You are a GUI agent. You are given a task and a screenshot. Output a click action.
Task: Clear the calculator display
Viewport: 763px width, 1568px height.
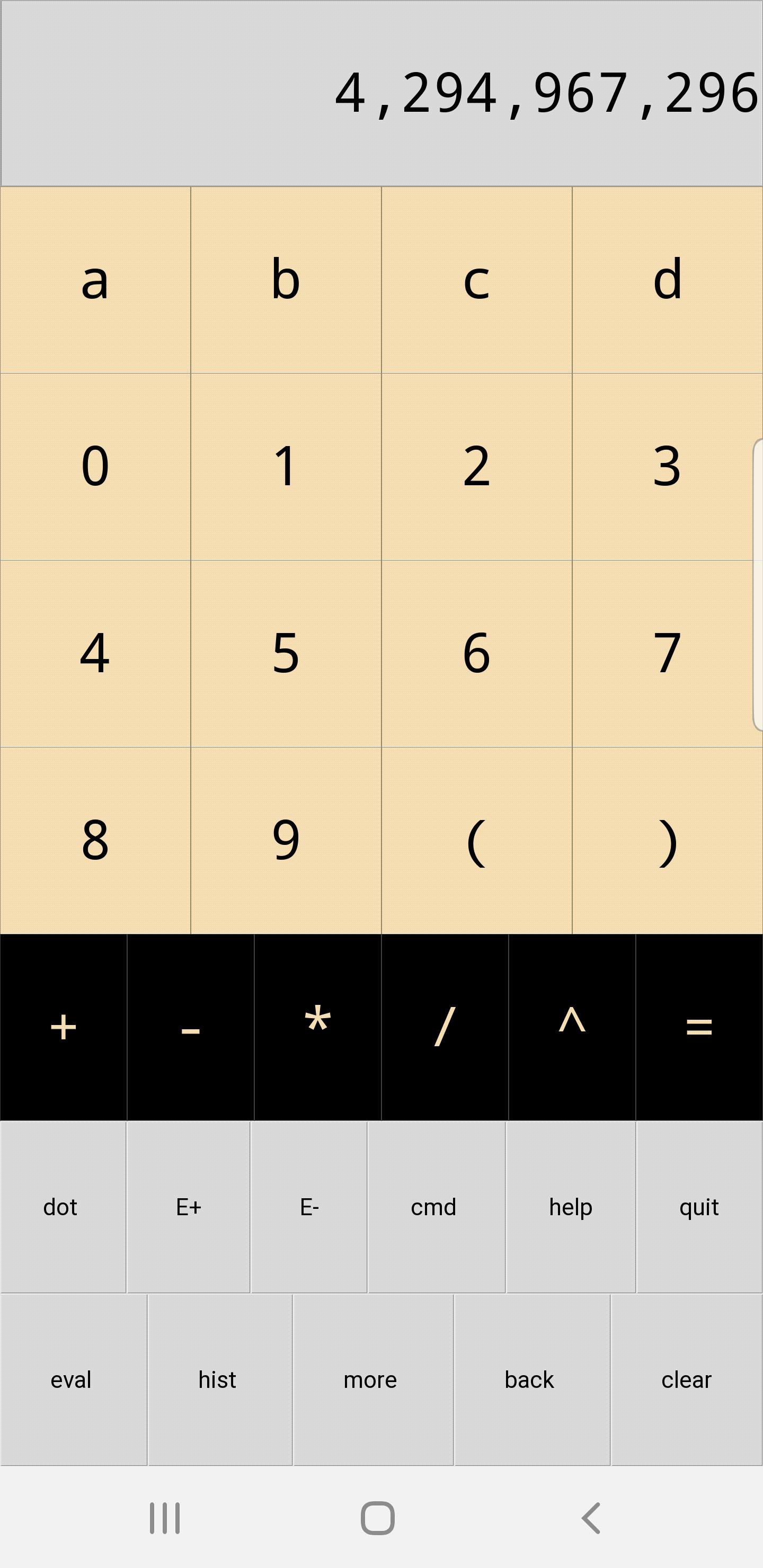pos(686,1379)
